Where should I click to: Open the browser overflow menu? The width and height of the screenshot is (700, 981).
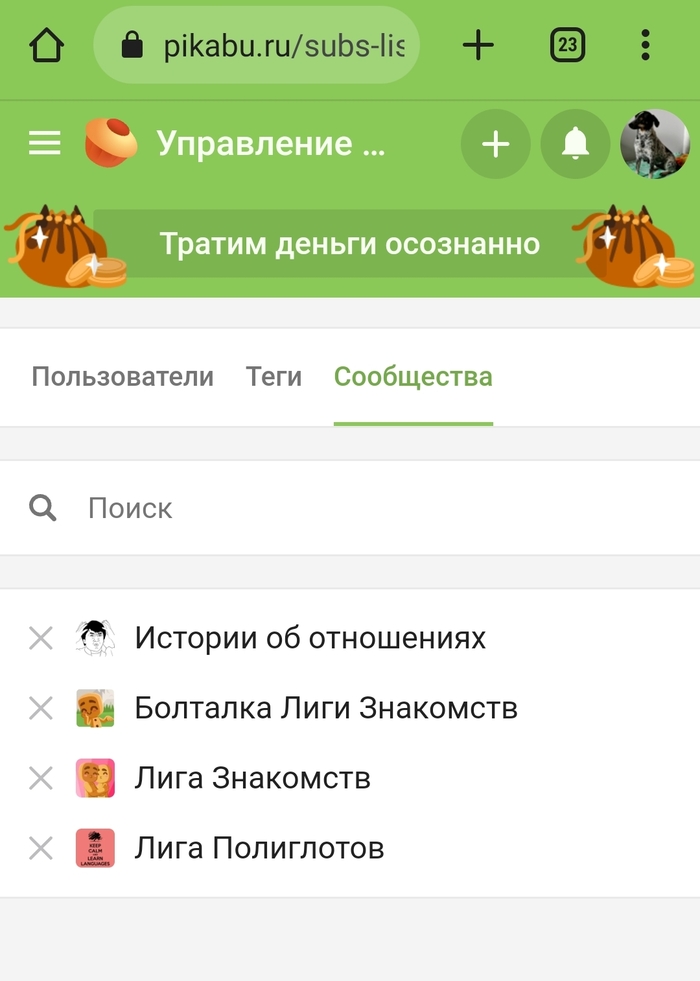pos(645,45)
